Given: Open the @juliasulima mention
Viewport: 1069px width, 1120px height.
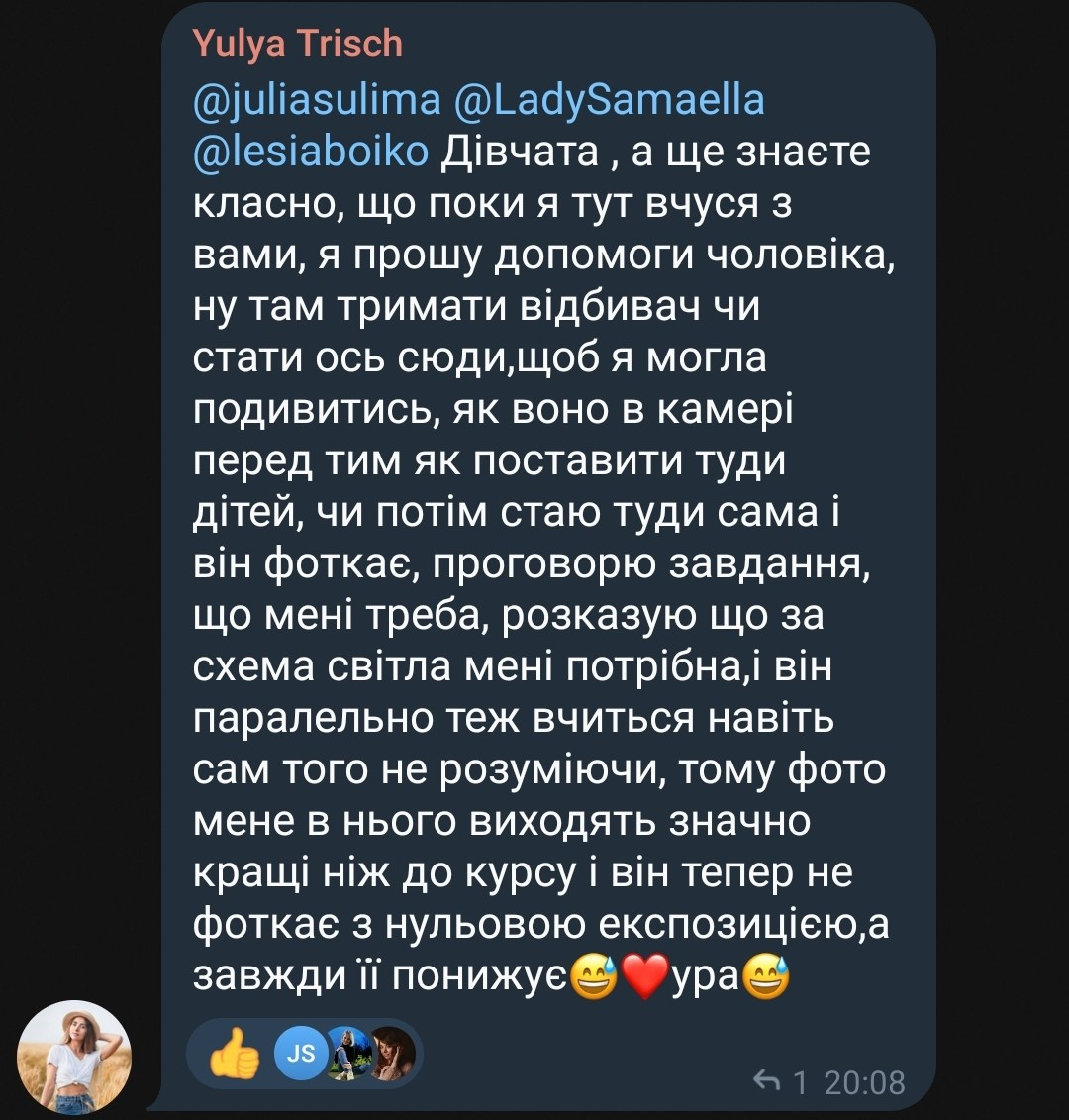Looking at the screenshot, I should (315, 101).
